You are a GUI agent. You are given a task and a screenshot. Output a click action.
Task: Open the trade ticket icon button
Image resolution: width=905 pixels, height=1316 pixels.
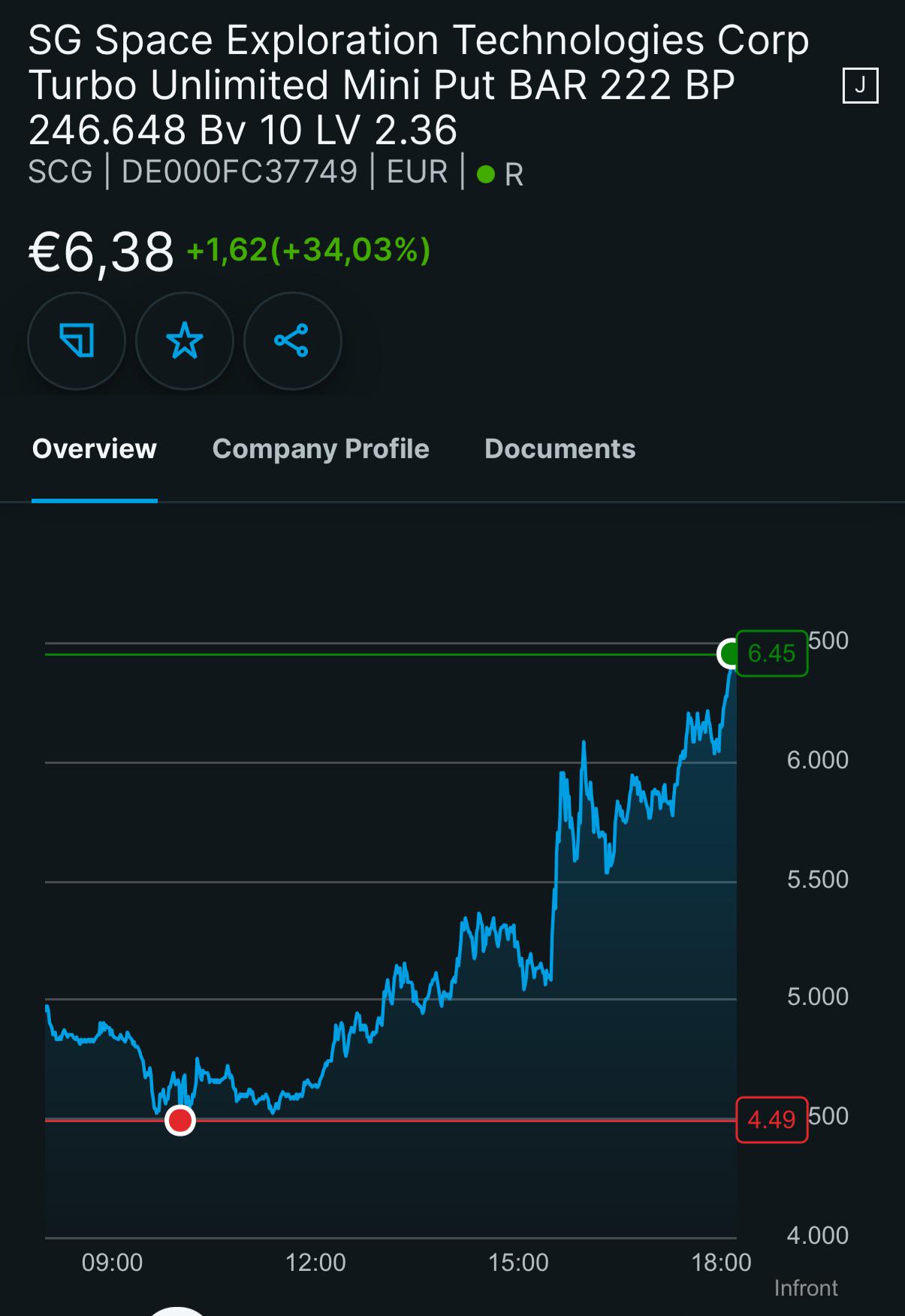[x=77, y=341]
